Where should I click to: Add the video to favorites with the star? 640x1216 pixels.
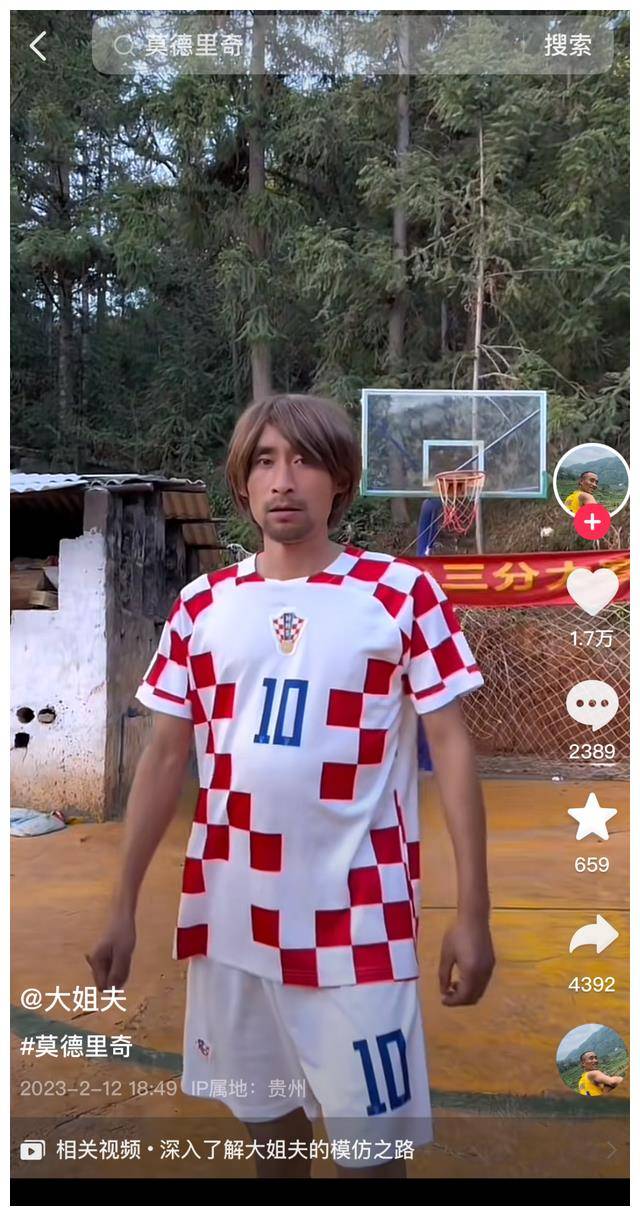point(592,817)
